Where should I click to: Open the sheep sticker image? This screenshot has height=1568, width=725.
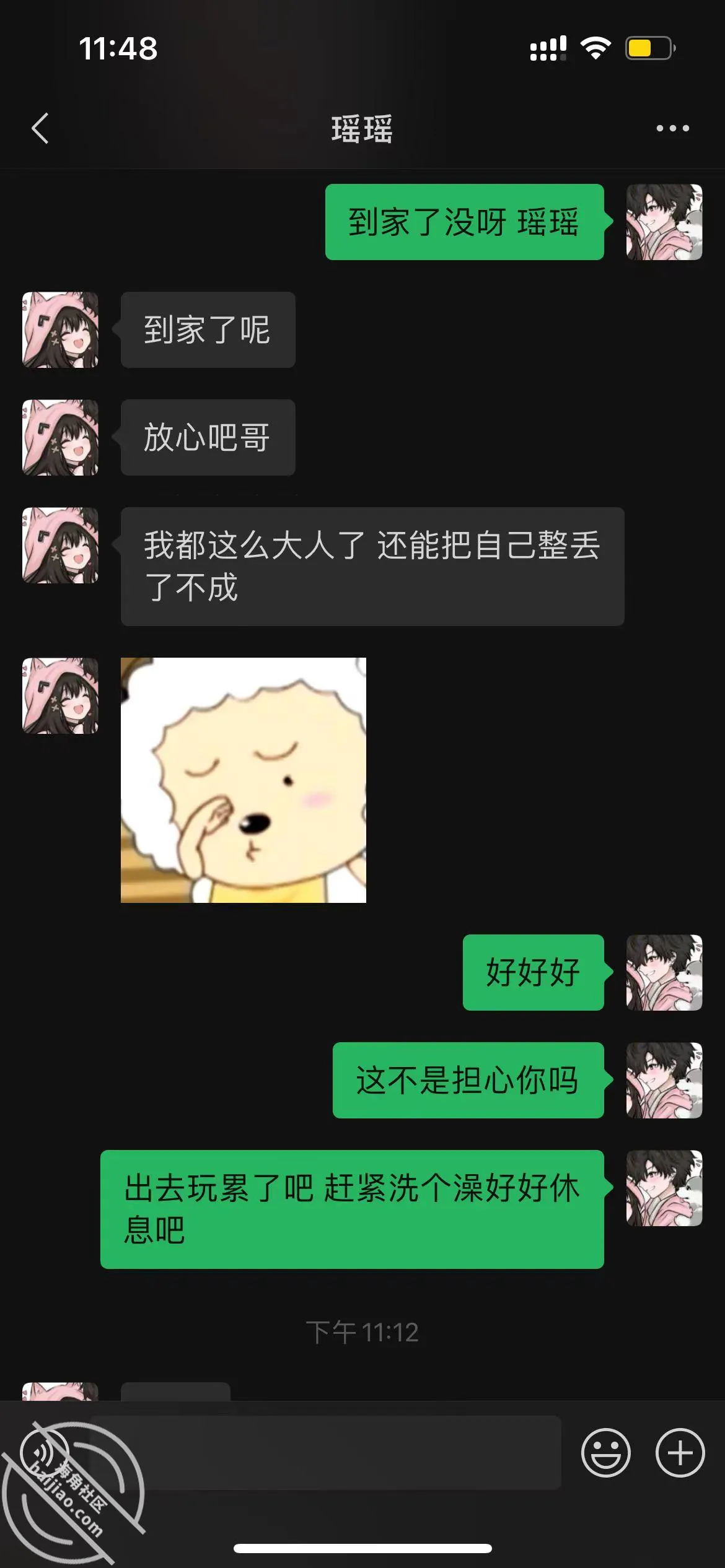(x=244, y=780)
